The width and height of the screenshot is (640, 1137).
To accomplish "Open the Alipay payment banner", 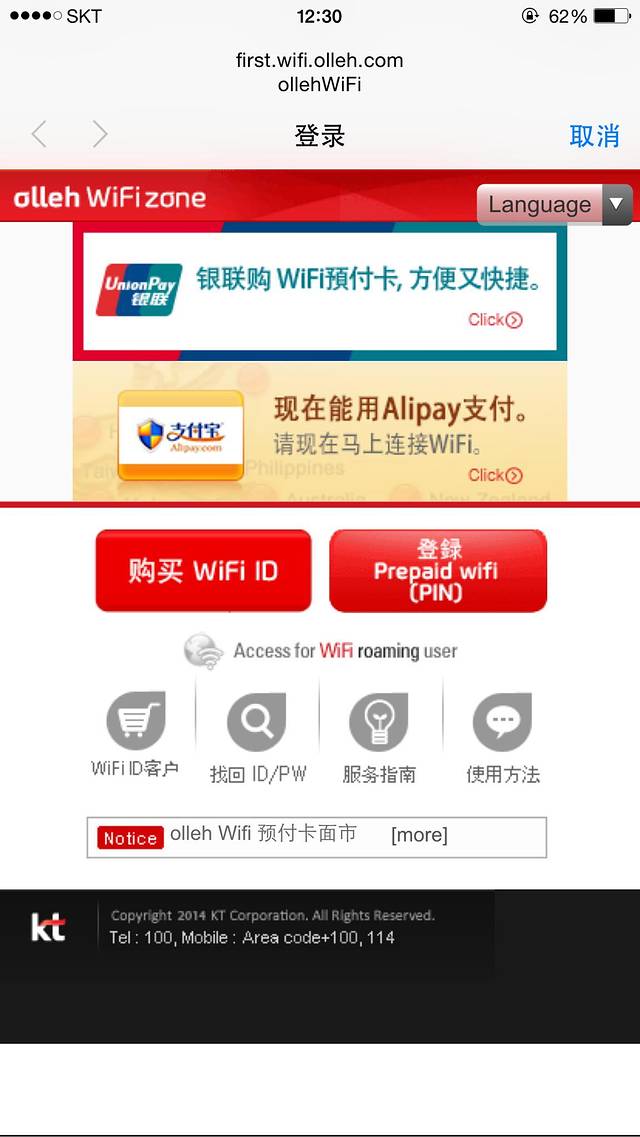I will pos(319,435).
